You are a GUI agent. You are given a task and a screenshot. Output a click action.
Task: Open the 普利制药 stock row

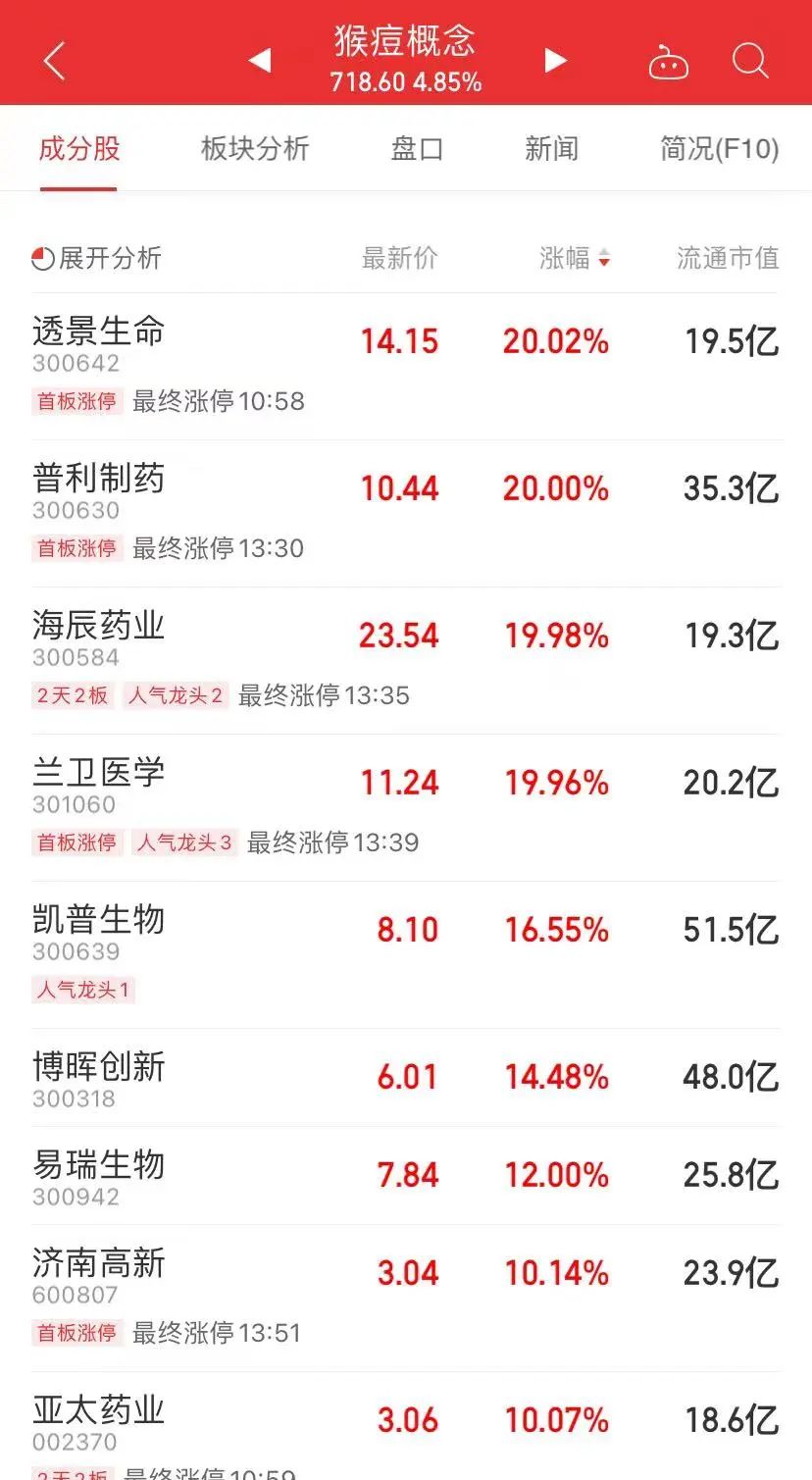98,481
